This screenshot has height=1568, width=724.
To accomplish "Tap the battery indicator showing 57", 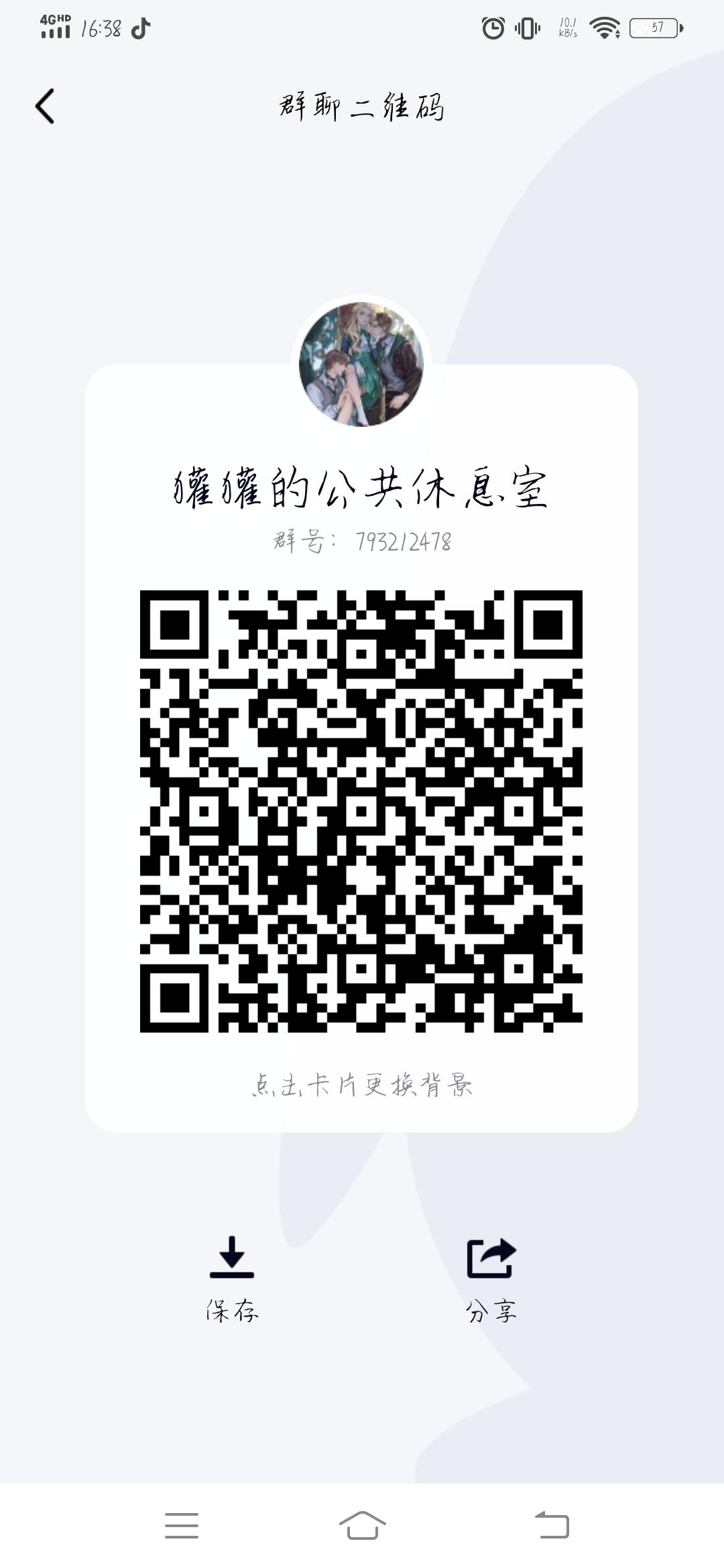I will coord(654,29).
